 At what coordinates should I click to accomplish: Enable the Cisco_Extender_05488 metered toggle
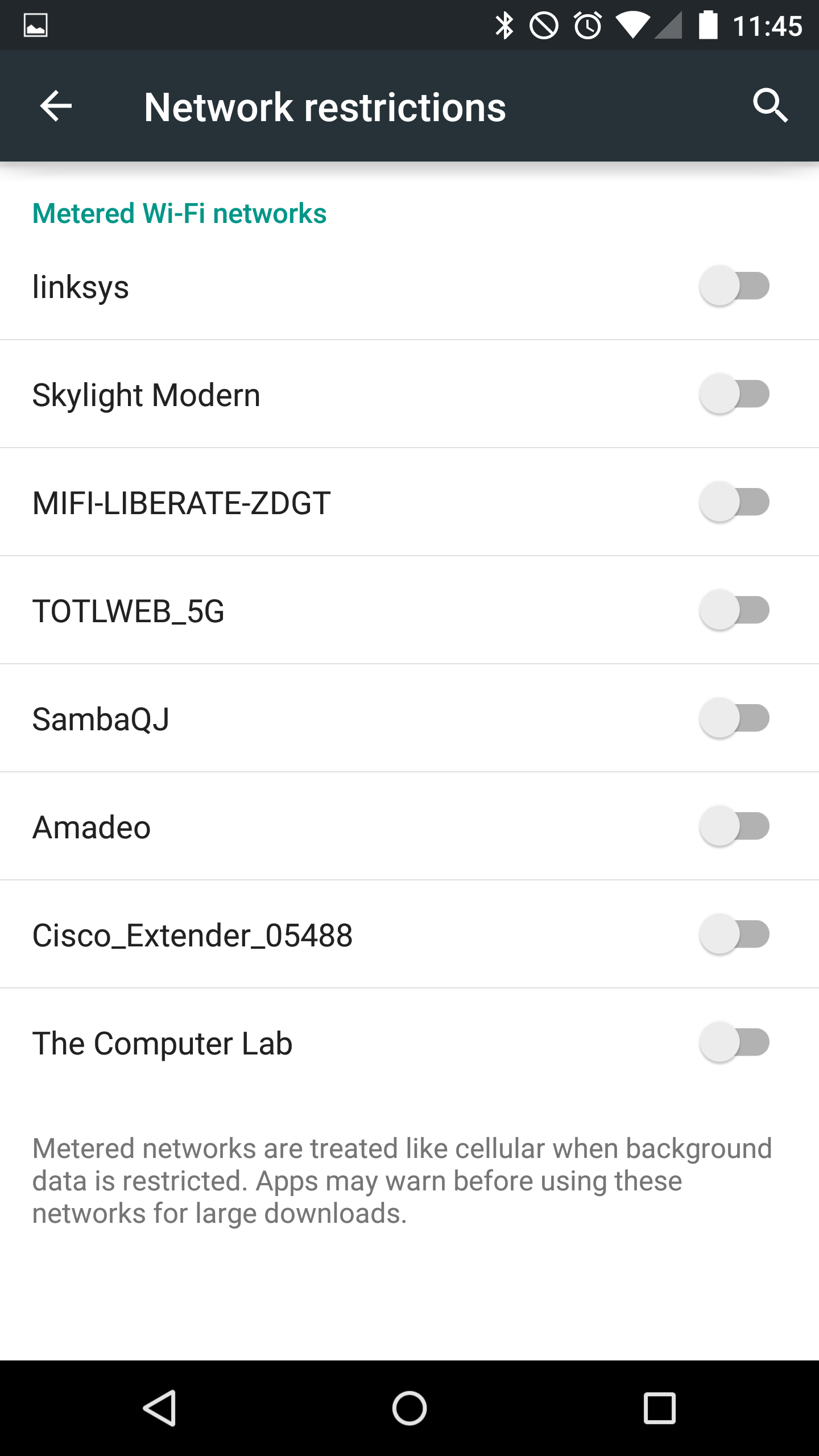pyautogui.click(x=734, y=934)
